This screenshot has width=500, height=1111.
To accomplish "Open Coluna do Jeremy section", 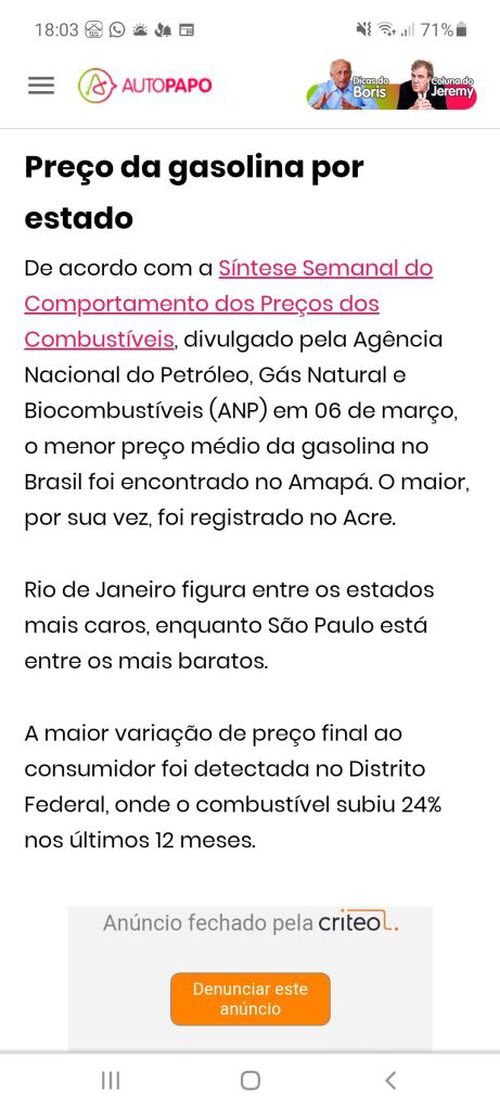I will (436, 84).
